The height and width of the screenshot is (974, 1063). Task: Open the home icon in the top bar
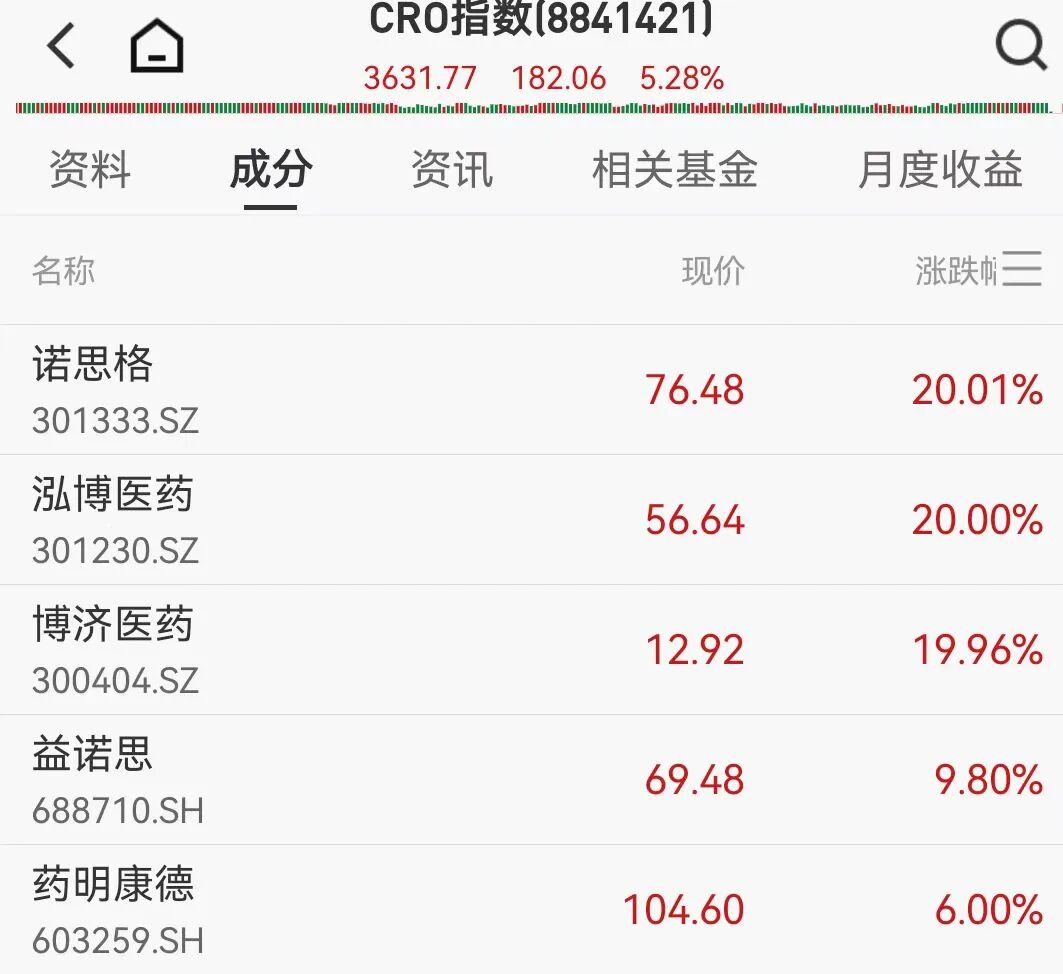point(157,47)
